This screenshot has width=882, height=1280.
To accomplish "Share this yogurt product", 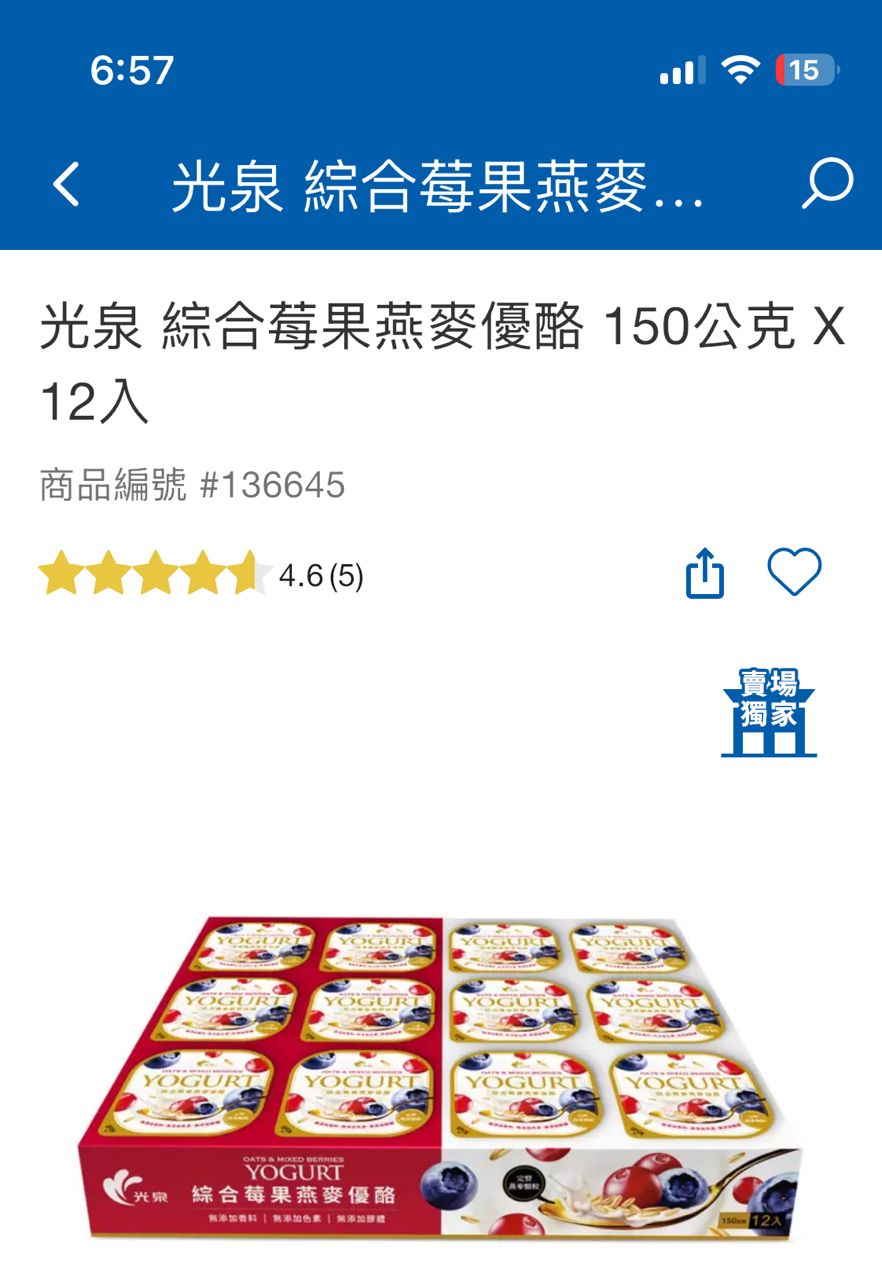I will click(705, 574).
